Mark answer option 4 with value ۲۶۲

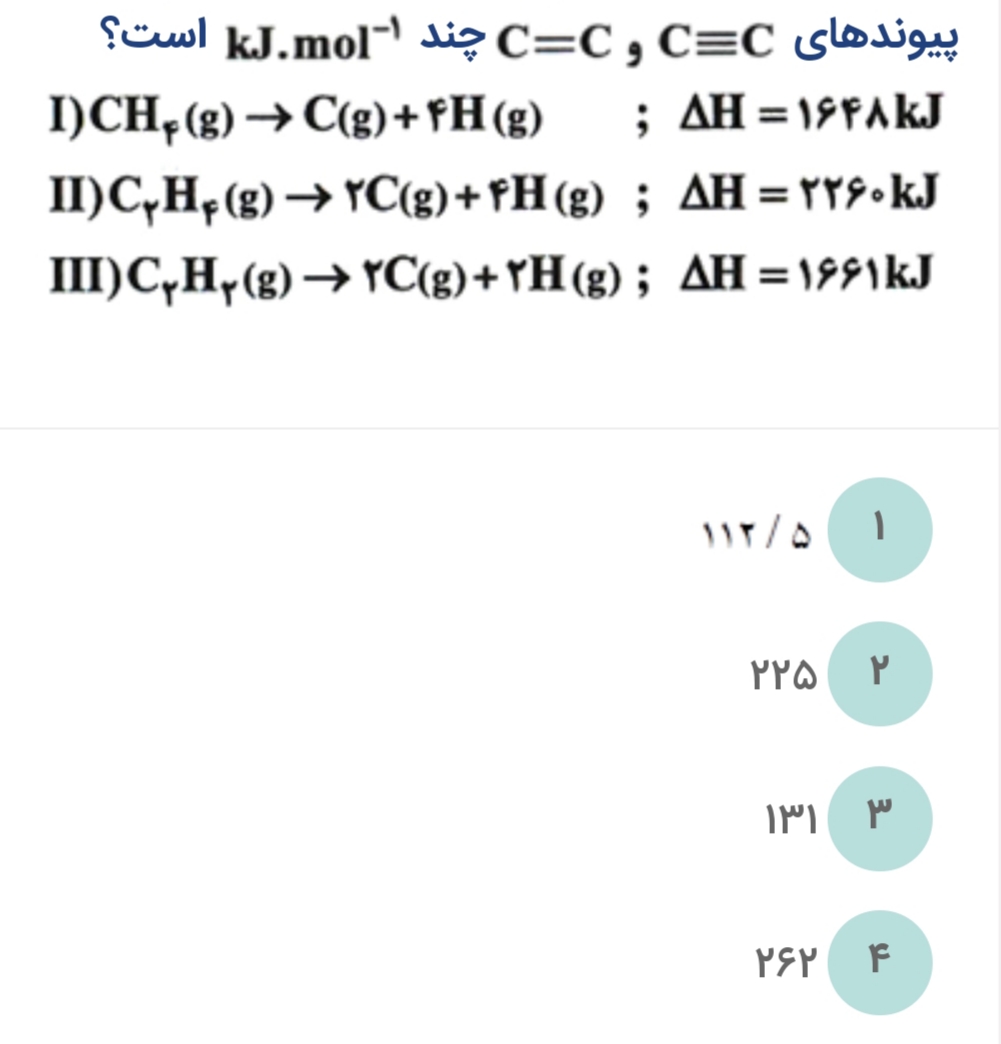tap(880, 964)
